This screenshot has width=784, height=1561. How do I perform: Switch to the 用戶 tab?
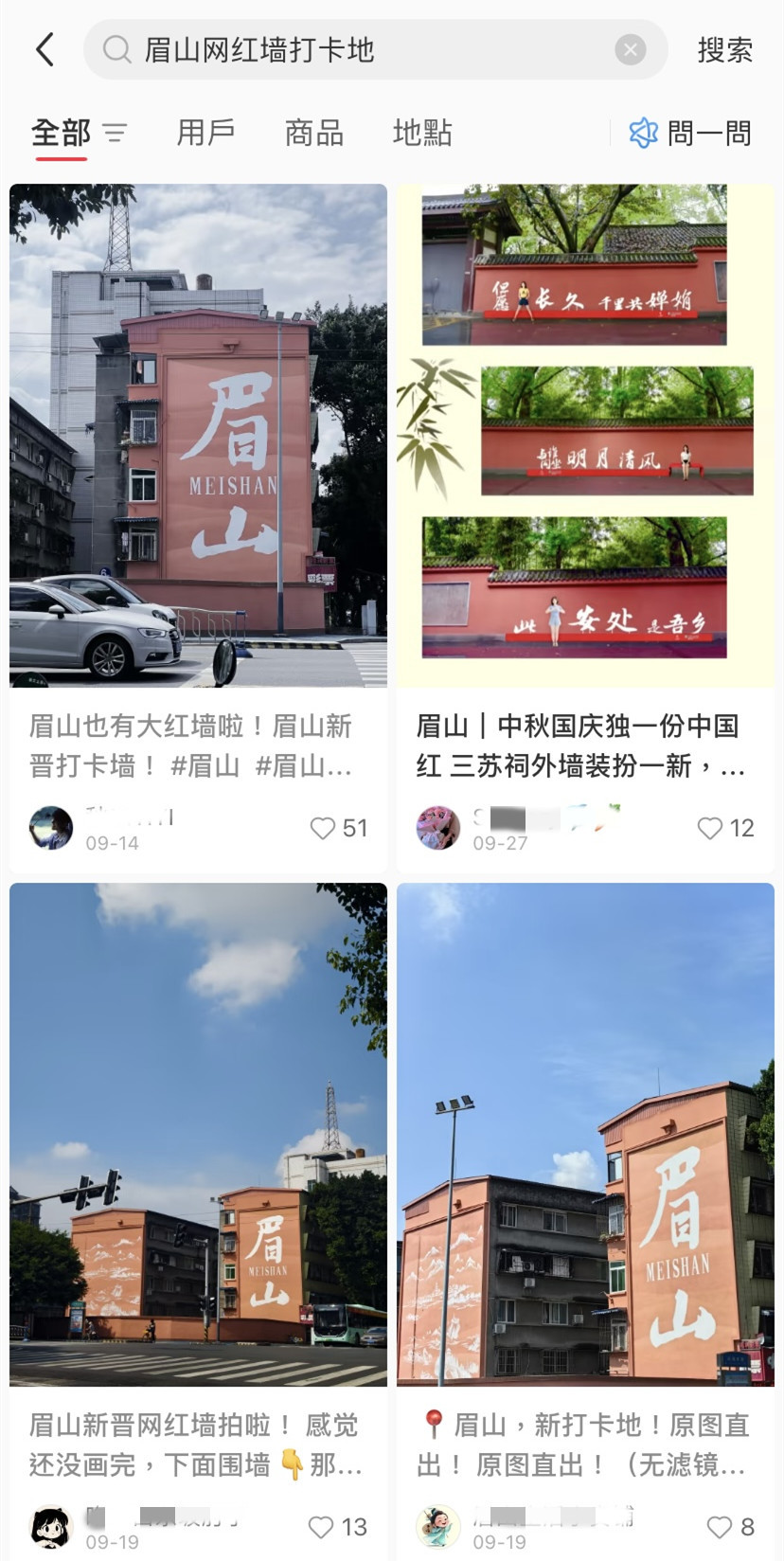pyautogui.click(x=205, y=133)
